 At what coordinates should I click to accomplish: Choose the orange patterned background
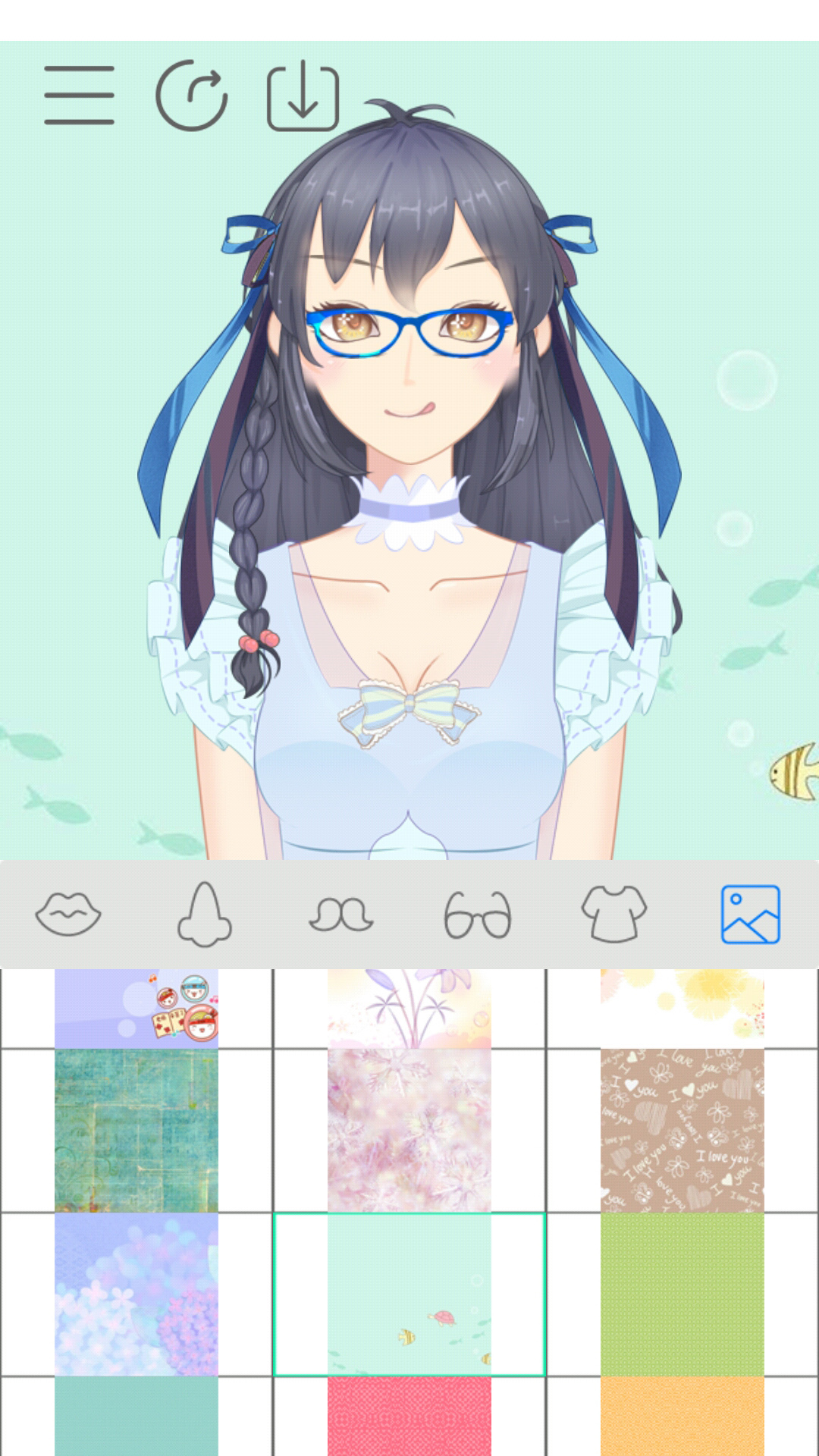click(x=682, y=1417)
